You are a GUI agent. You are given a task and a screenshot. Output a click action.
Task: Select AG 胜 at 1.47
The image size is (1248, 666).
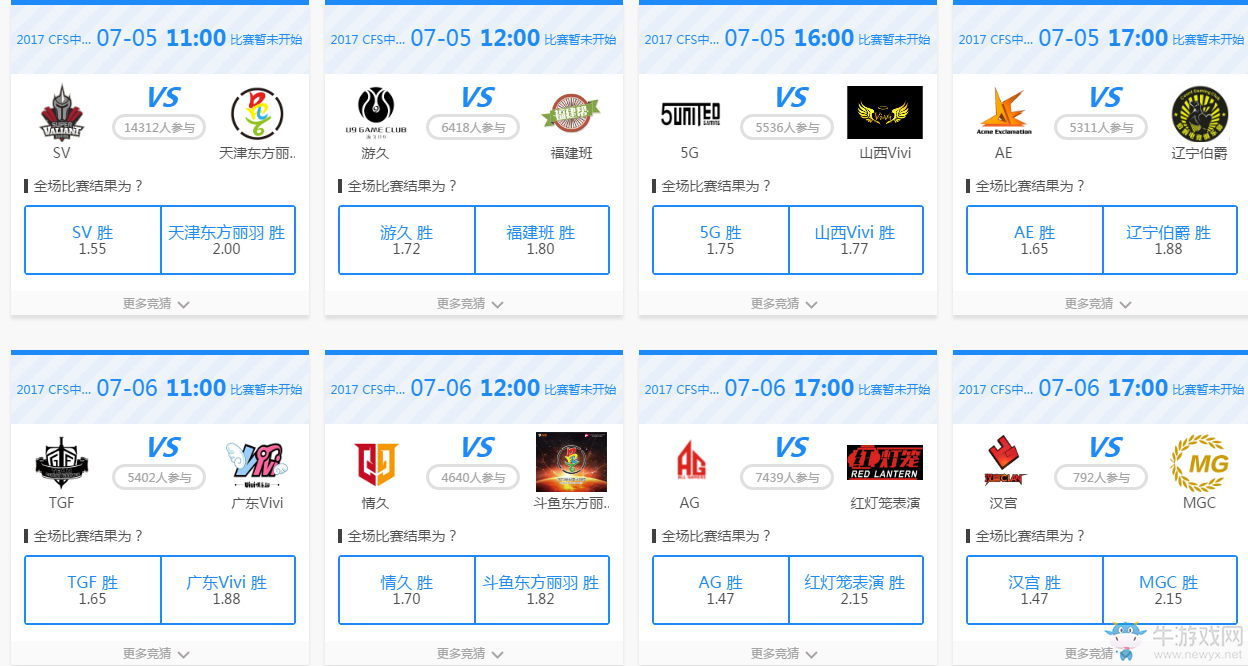tap(721, 590)
